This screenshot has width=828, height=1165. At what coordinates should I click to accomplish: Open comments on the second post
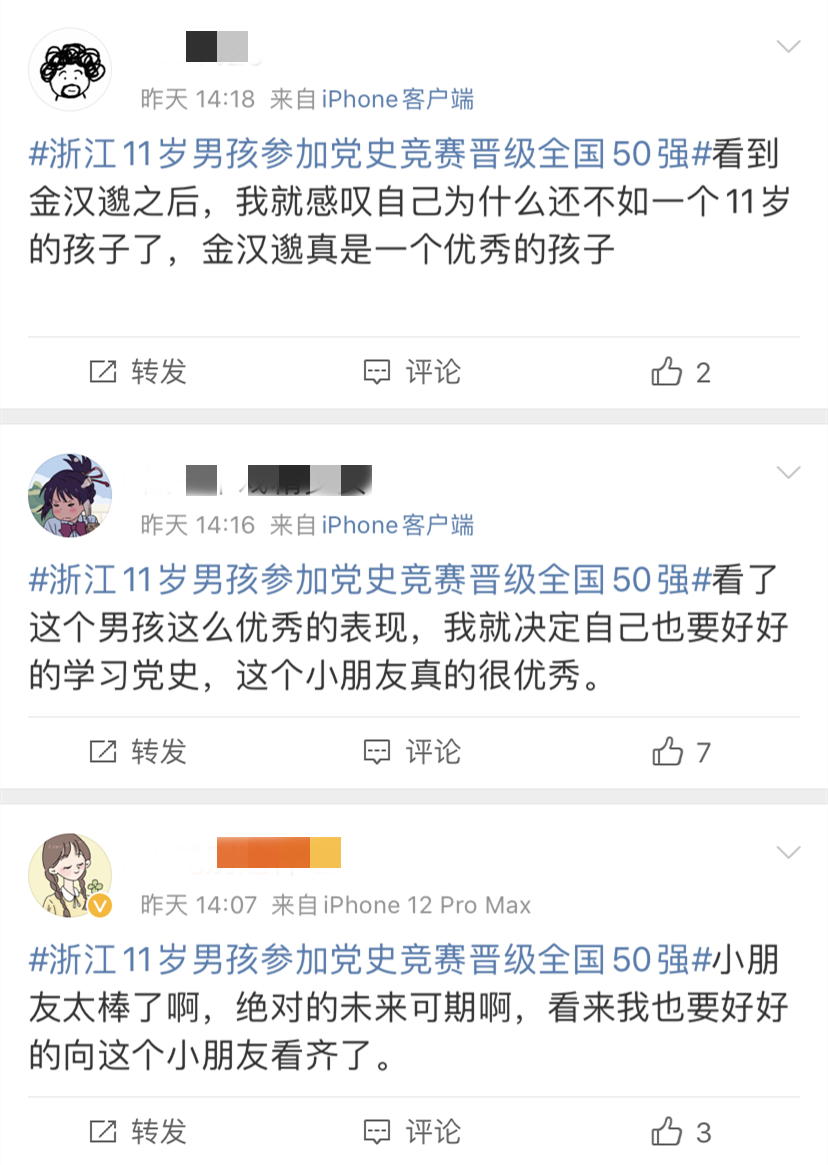pyautogui.click(x=377, y=752)
